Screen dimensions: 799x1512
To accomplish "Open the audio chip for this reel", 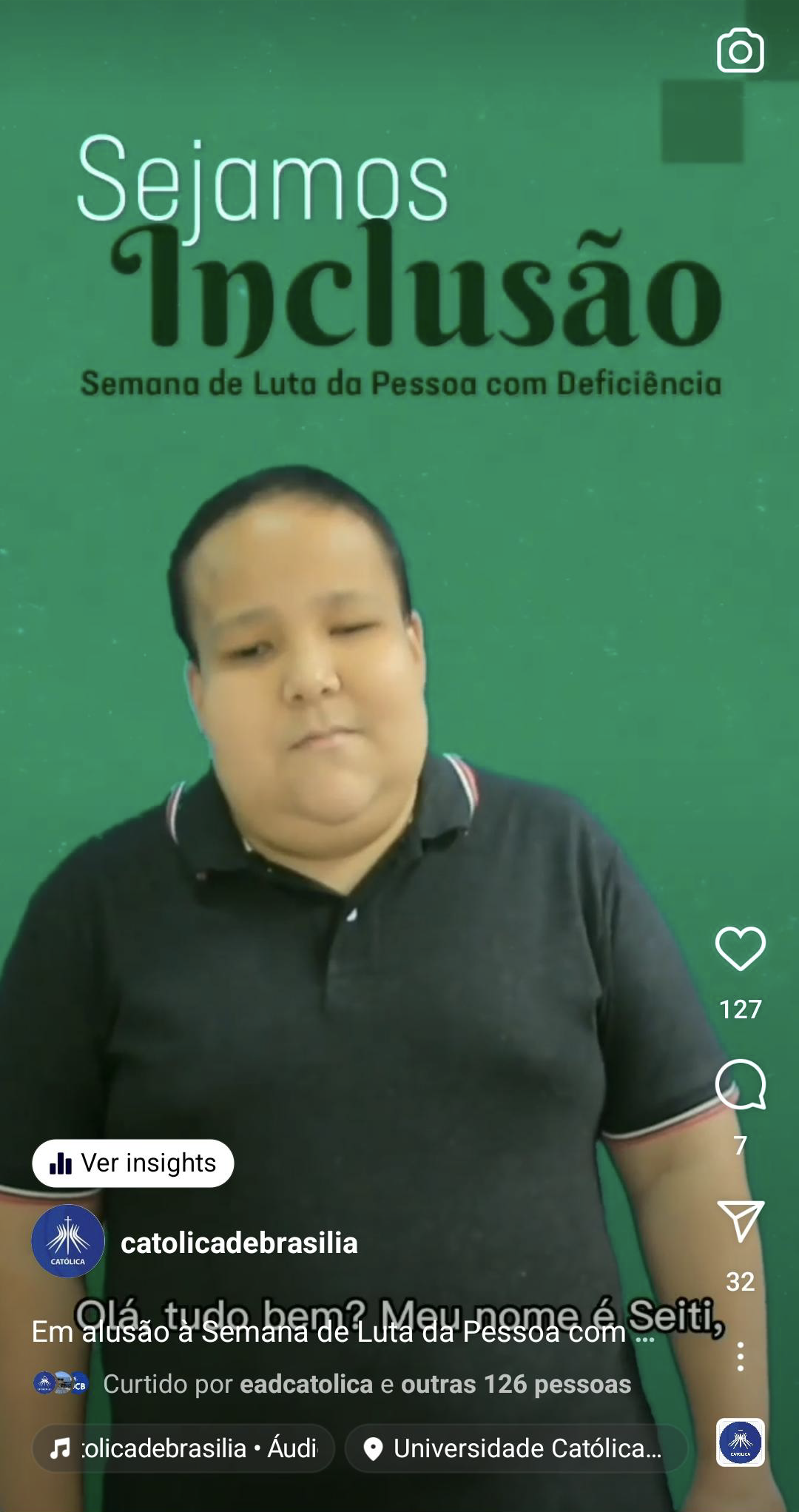I will [183, 1448].
